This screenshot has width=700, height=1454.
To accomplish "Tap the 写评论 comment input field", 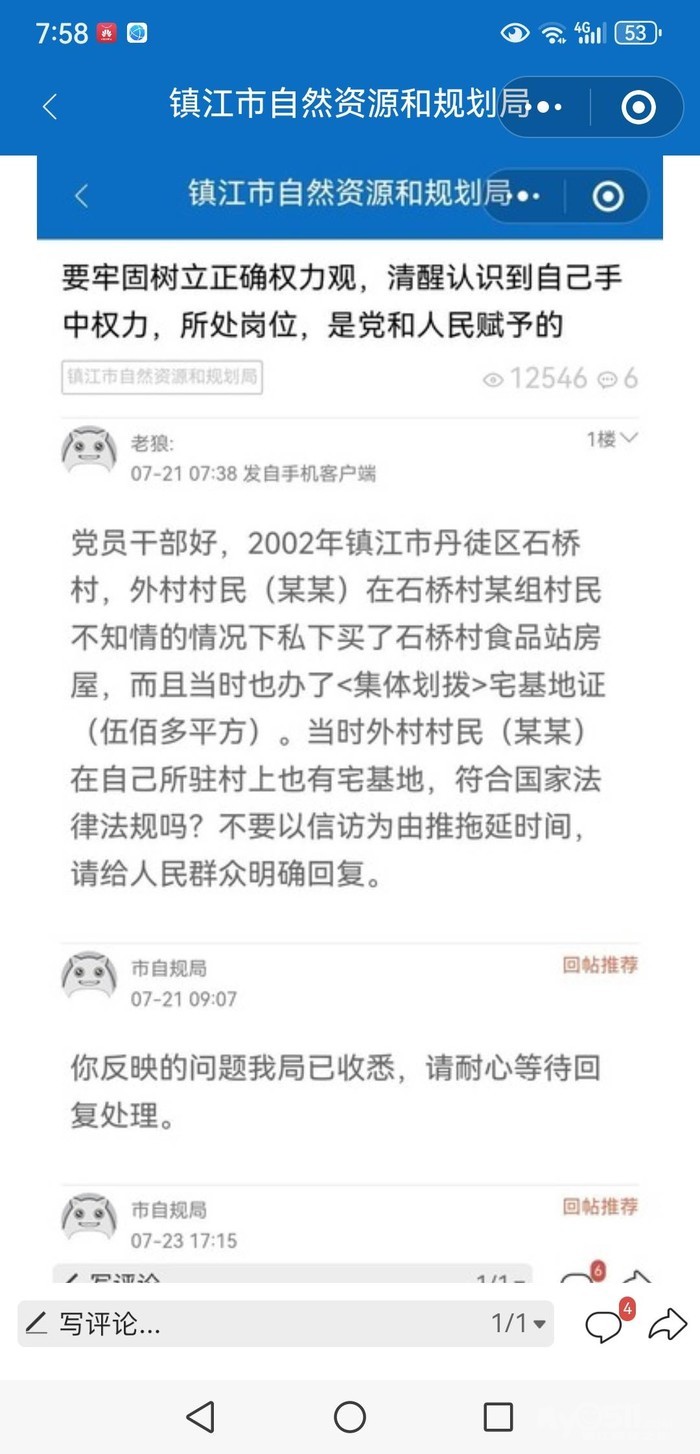I will [x=250, y=1324].
